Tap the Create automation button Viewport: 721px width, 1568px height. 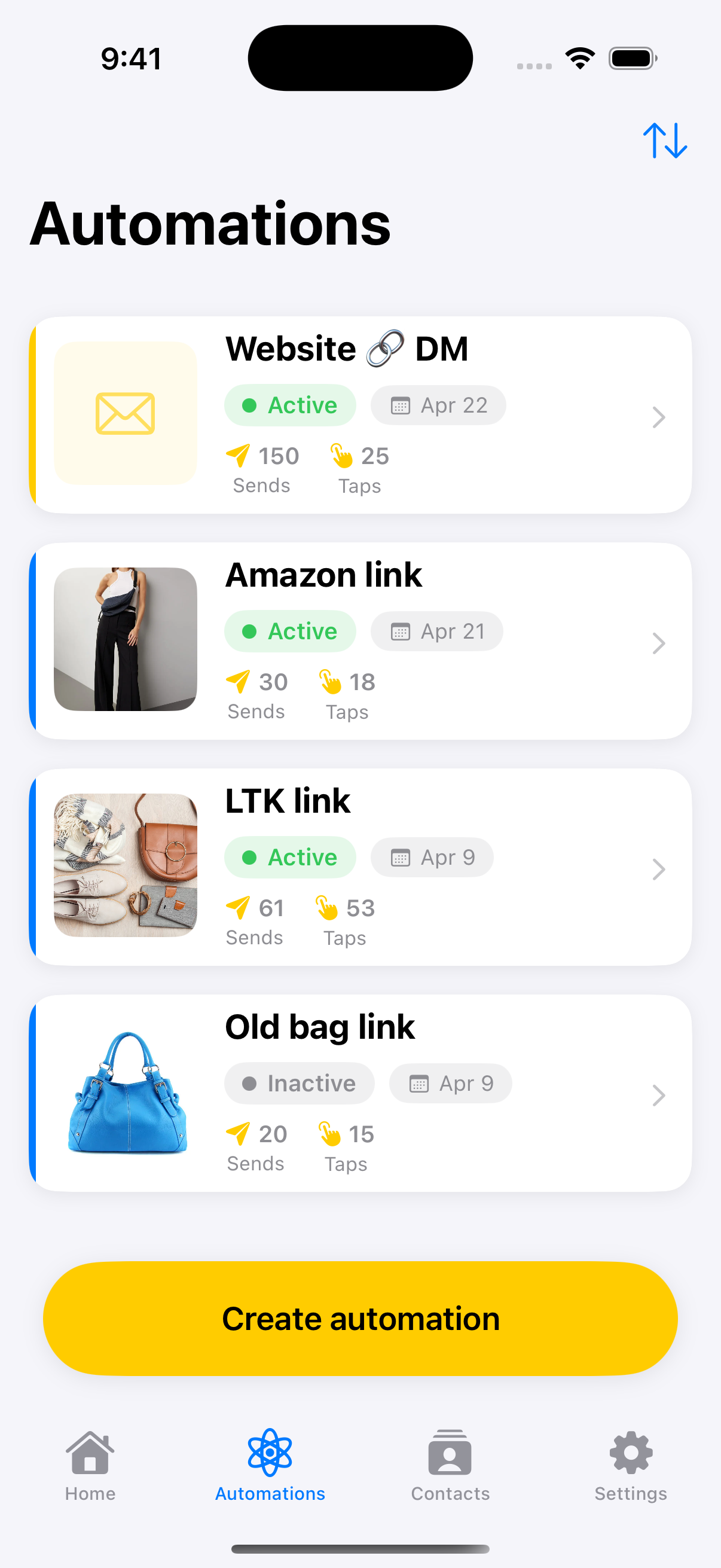tap(360, 1319)
